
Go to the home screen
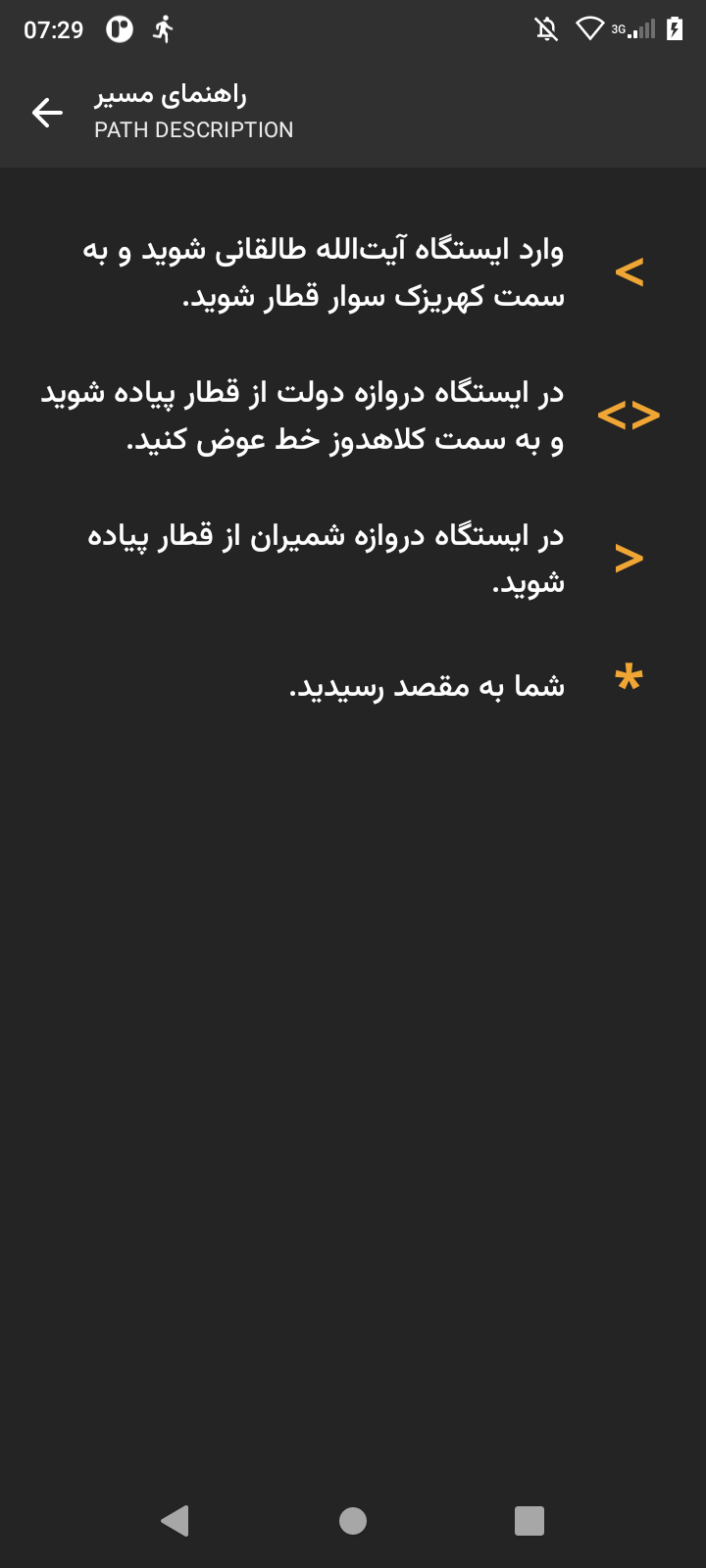click(353, 1520)
